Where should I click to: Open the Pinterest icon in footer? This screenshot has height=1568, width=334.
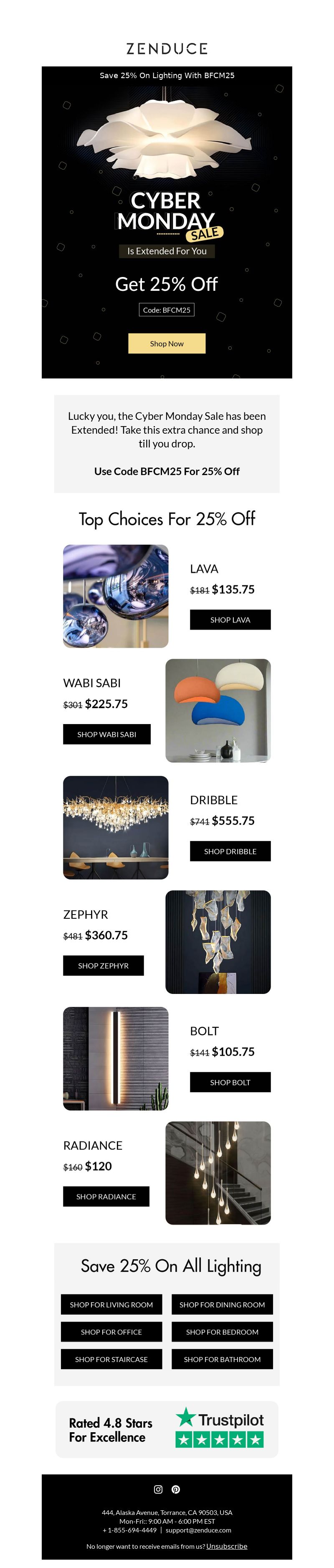pos(176,1489)
